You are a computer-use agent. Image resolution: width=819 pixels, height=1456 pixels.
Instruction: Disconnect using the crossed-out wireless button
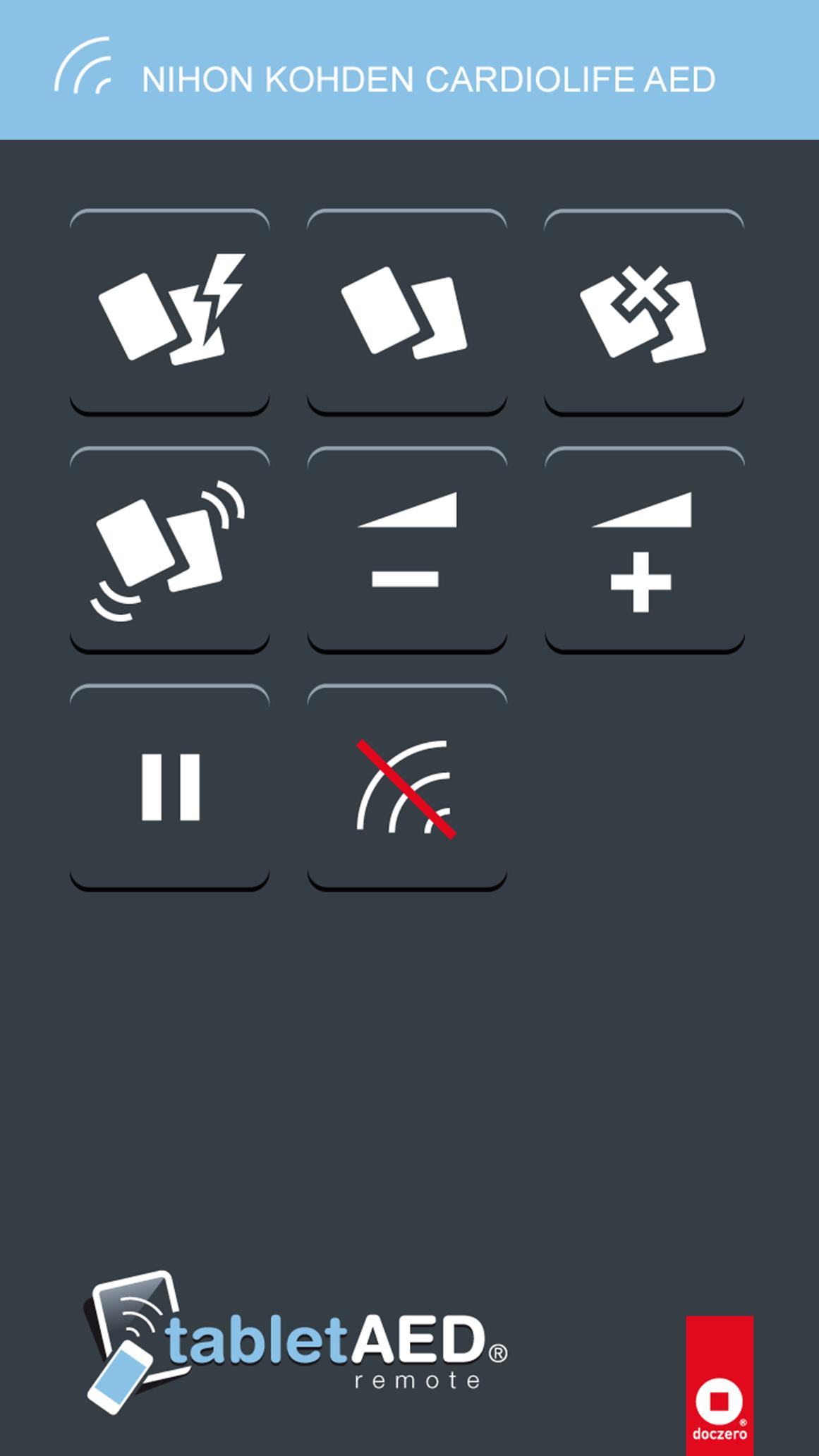click(407, 787)
